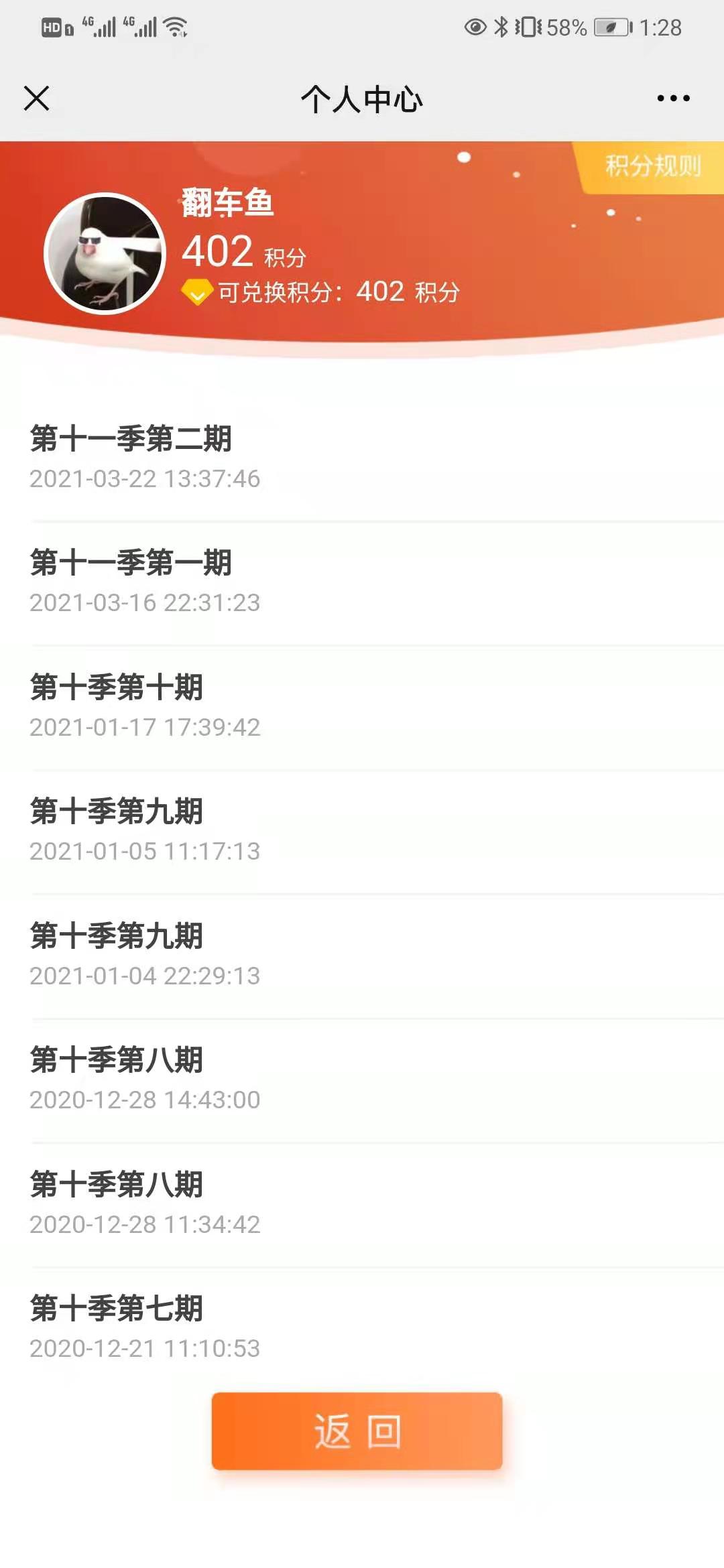The width and height of the screenshot is (724, 1568).
Task: Tap the 翻车鱼 profile avatar
Action: (105, 253)
